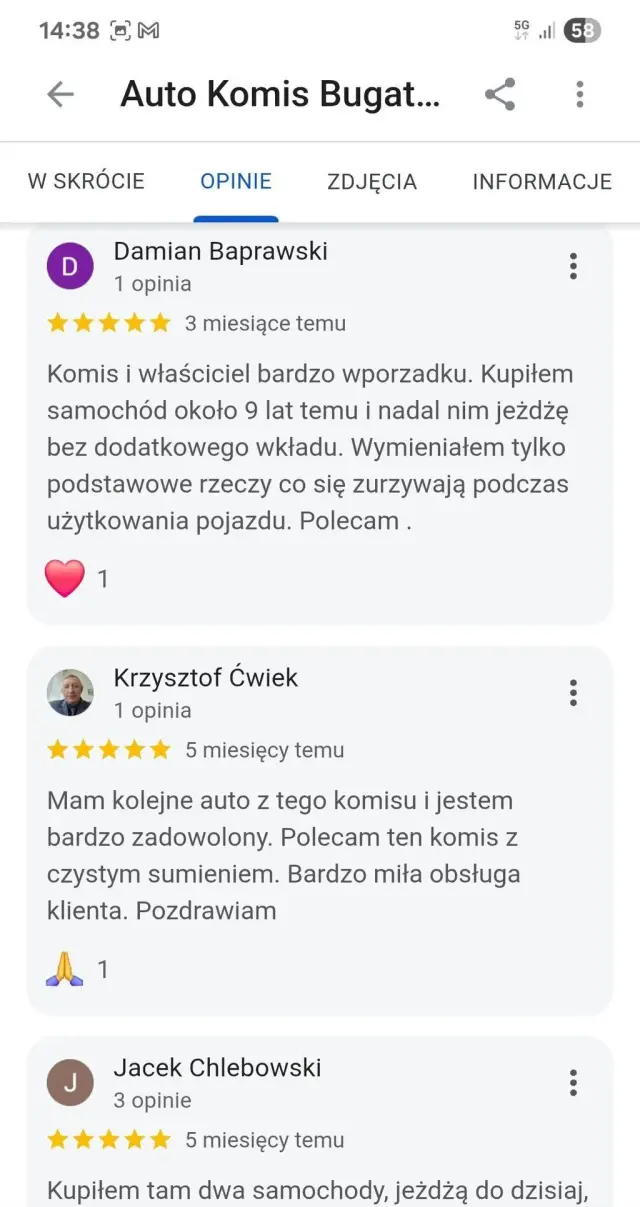Image resolution: width=640 pixels, height=1207 pixels.
Task: Open options for Damian Baprawski's review
Action: pyautogui.click(x=573, y=266)
